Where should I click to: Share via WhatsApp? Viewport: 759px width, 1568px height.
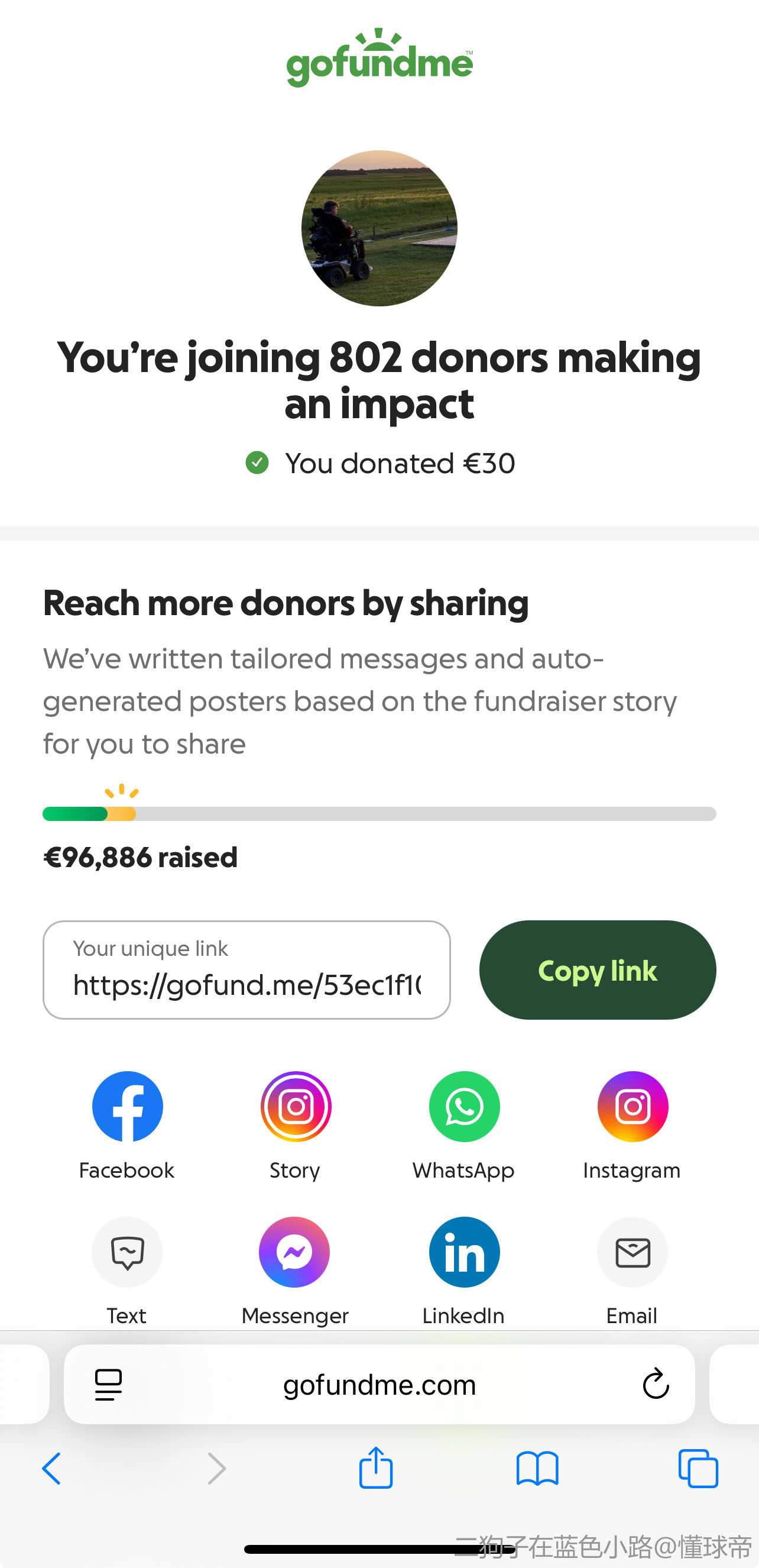click(464, 1106)
